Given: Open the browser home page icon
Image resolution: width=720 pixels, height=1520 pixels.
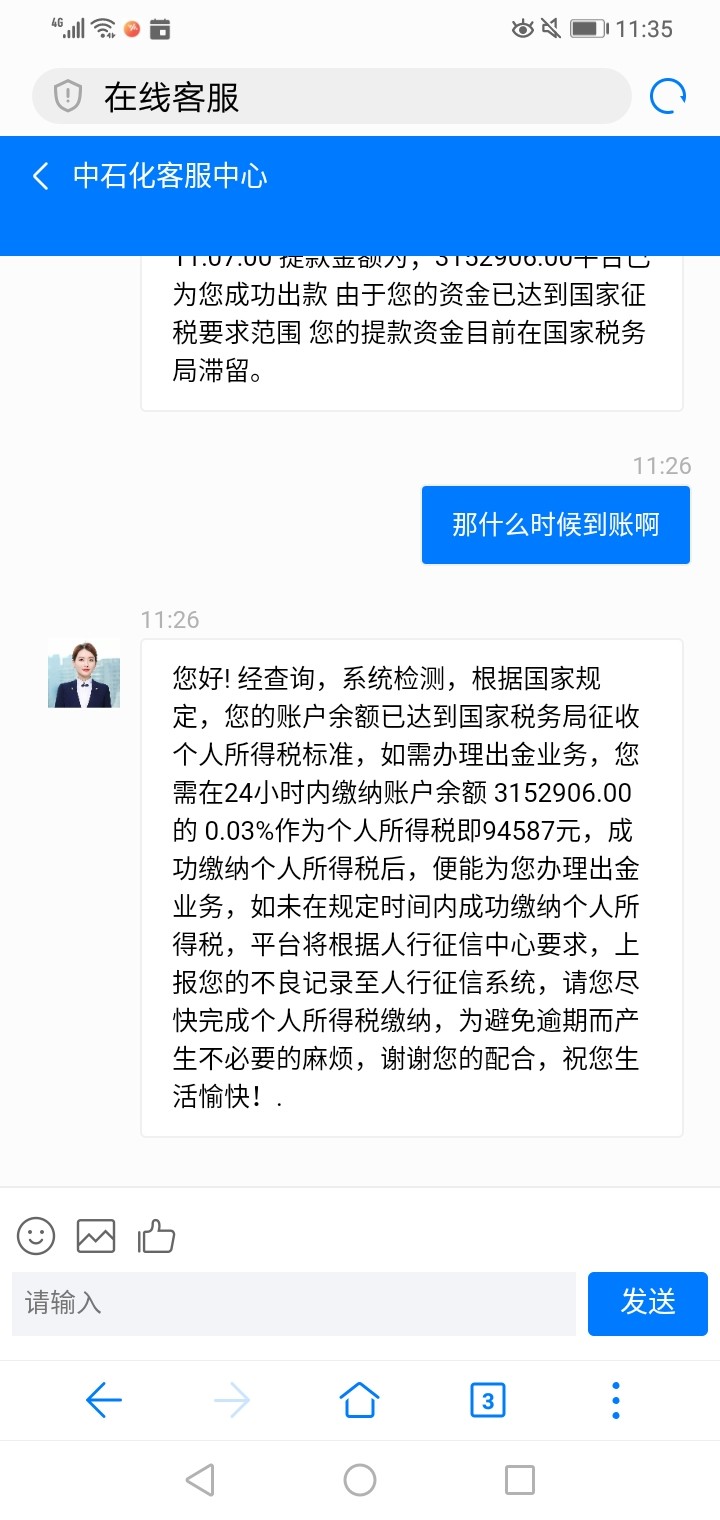Looking at the screenshot, I should [360, 1400].
